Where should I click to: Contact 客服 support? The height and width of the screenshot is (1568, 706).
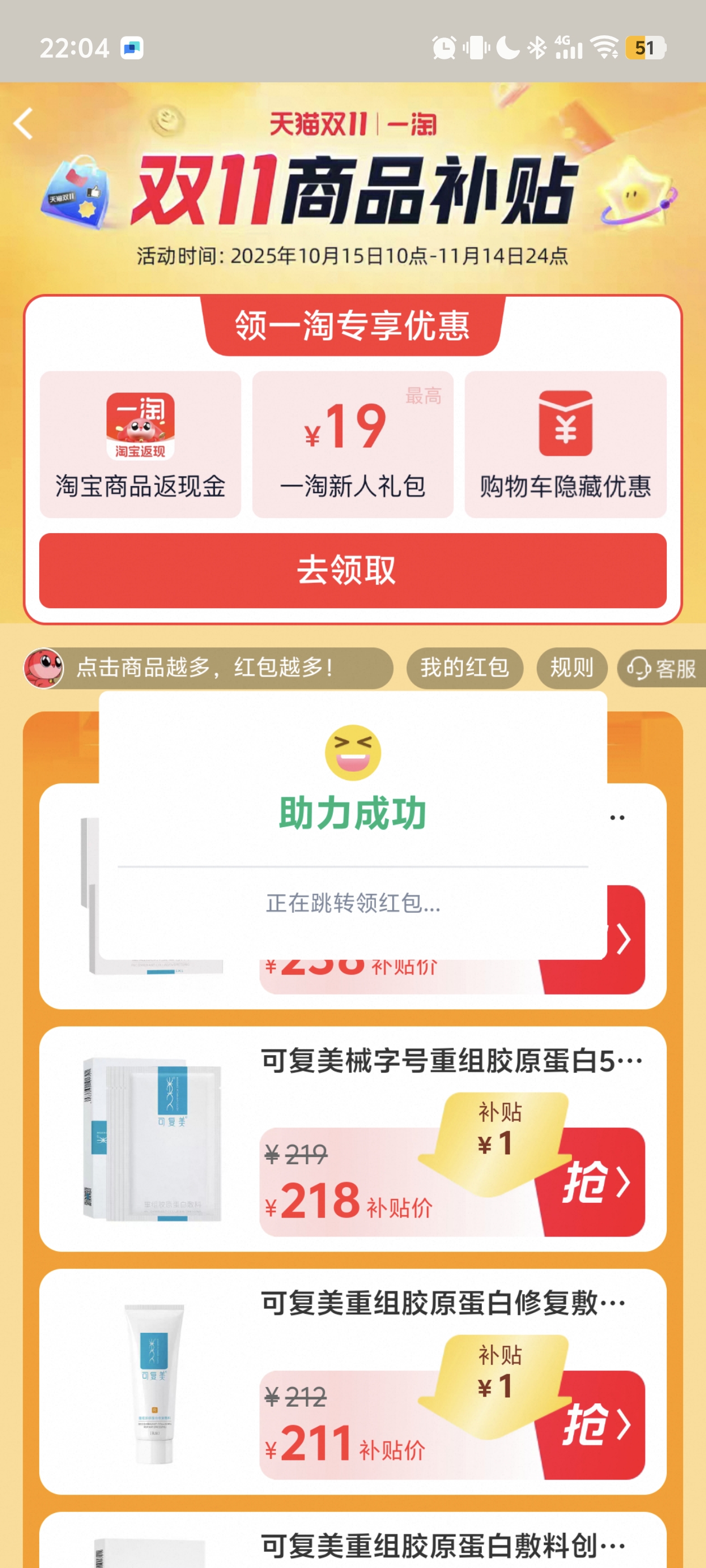point(662,668)
